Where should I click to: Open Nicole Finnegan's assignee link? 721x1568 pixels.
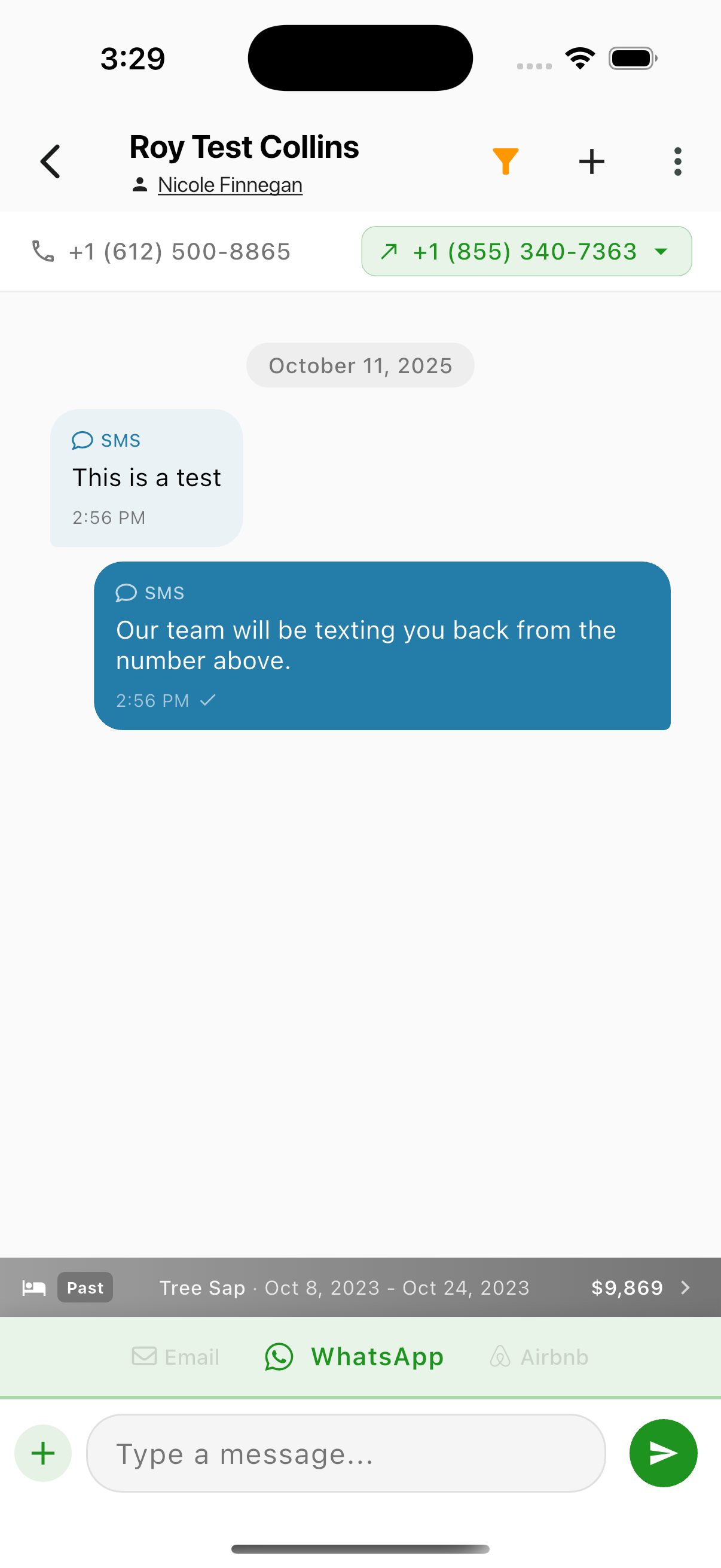pos(230,185)
